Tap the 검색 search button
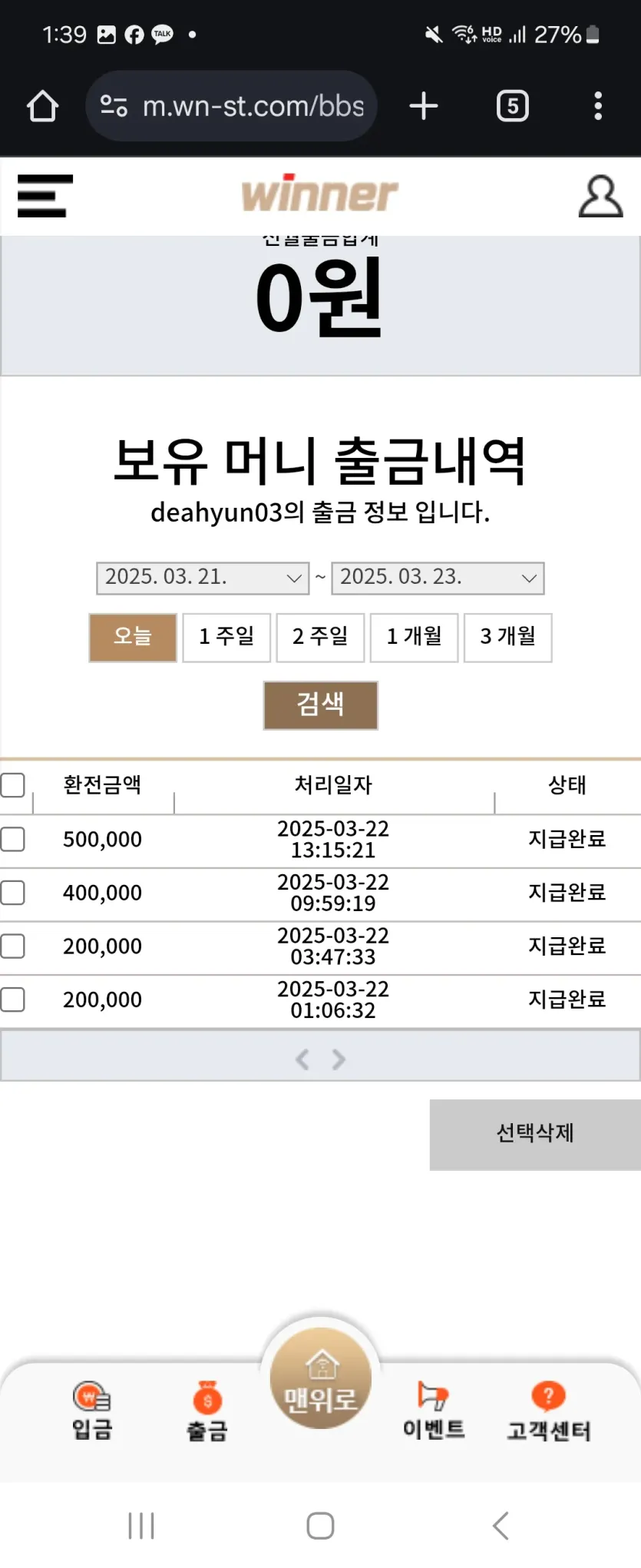Image resolution: width=641 pixels, height=1568 pixels. point(321,704)
